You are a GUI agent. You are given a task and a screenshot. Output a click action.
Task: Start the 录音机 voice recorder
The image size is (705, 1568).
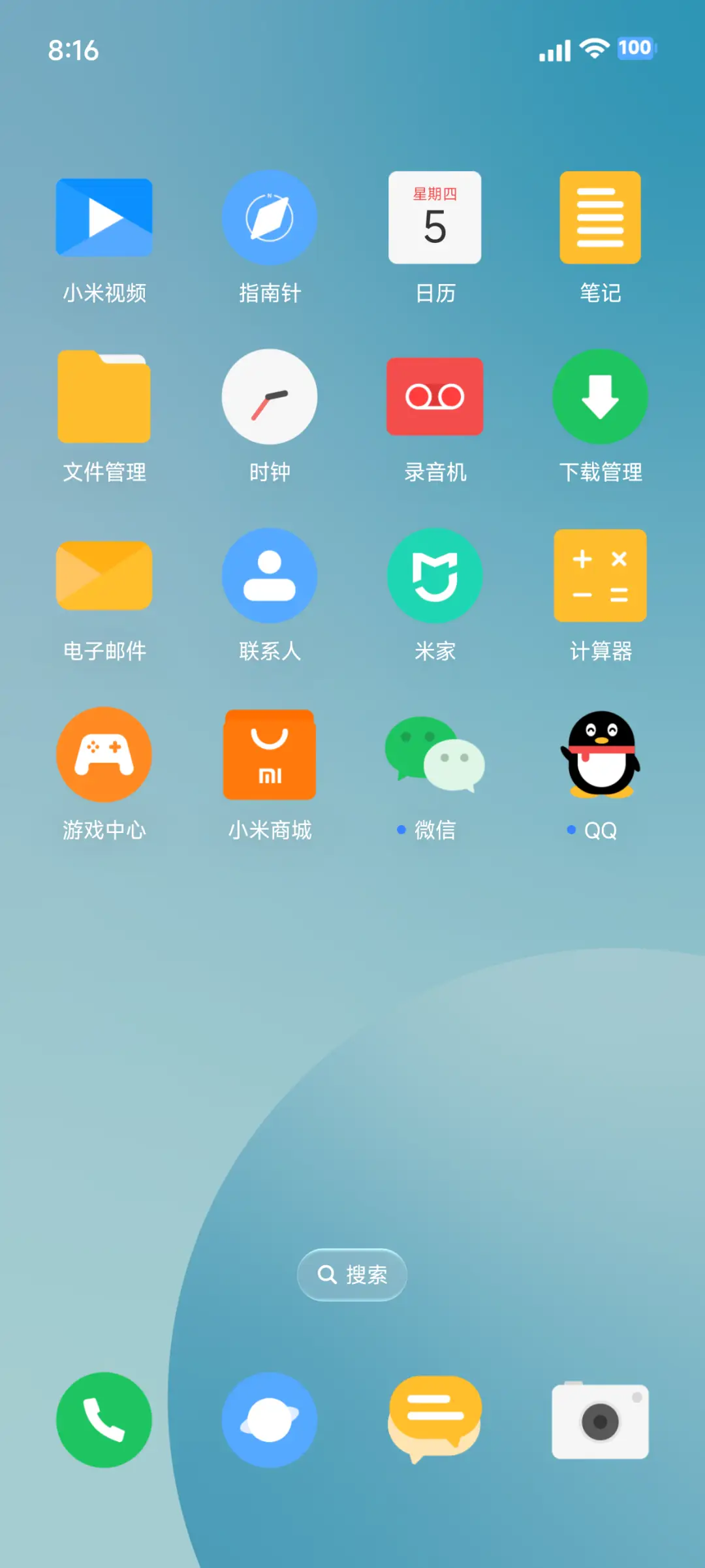[435, 396]
